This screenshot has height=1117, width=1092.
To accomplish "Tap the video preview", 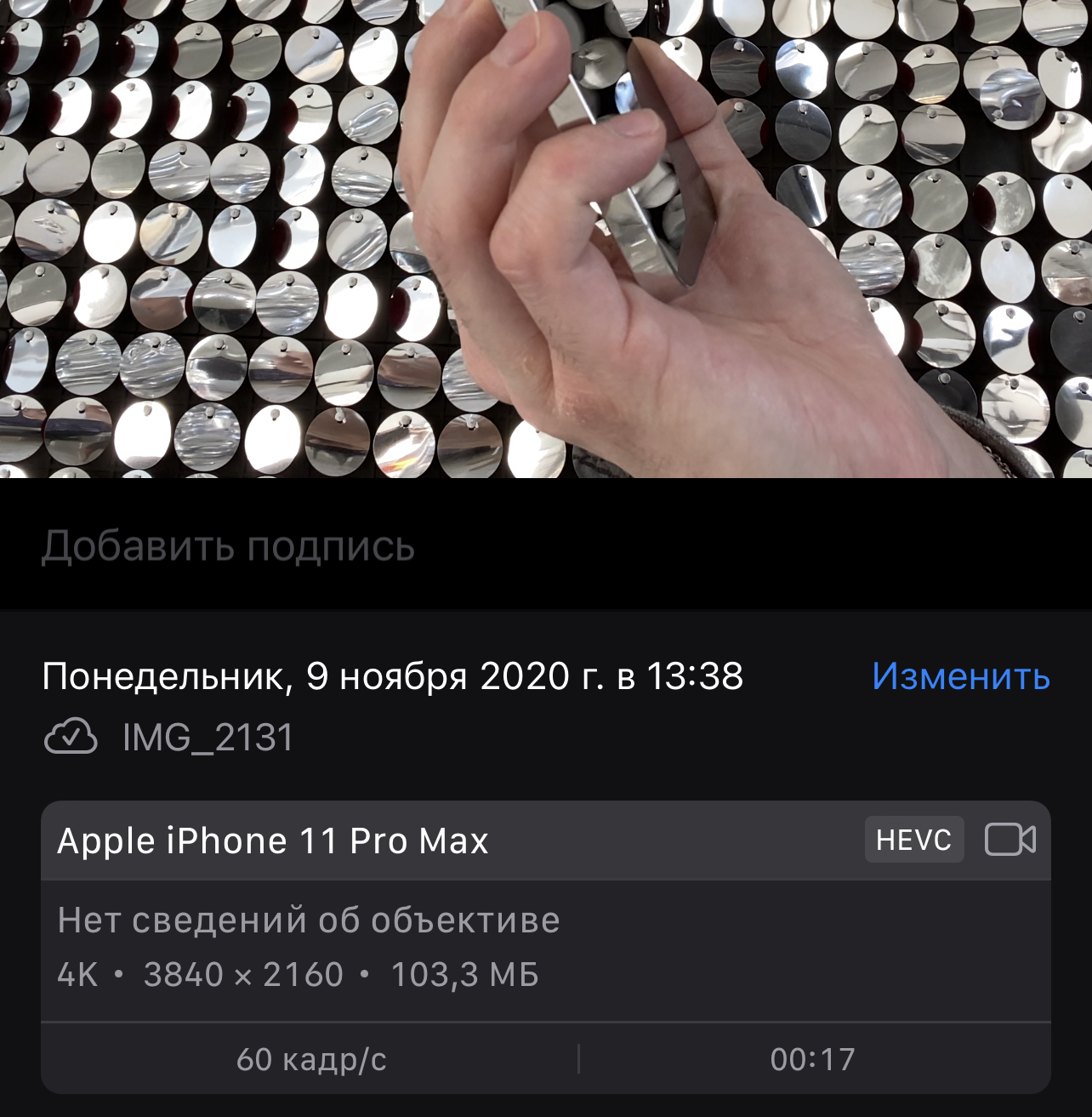I will point(546,238).
